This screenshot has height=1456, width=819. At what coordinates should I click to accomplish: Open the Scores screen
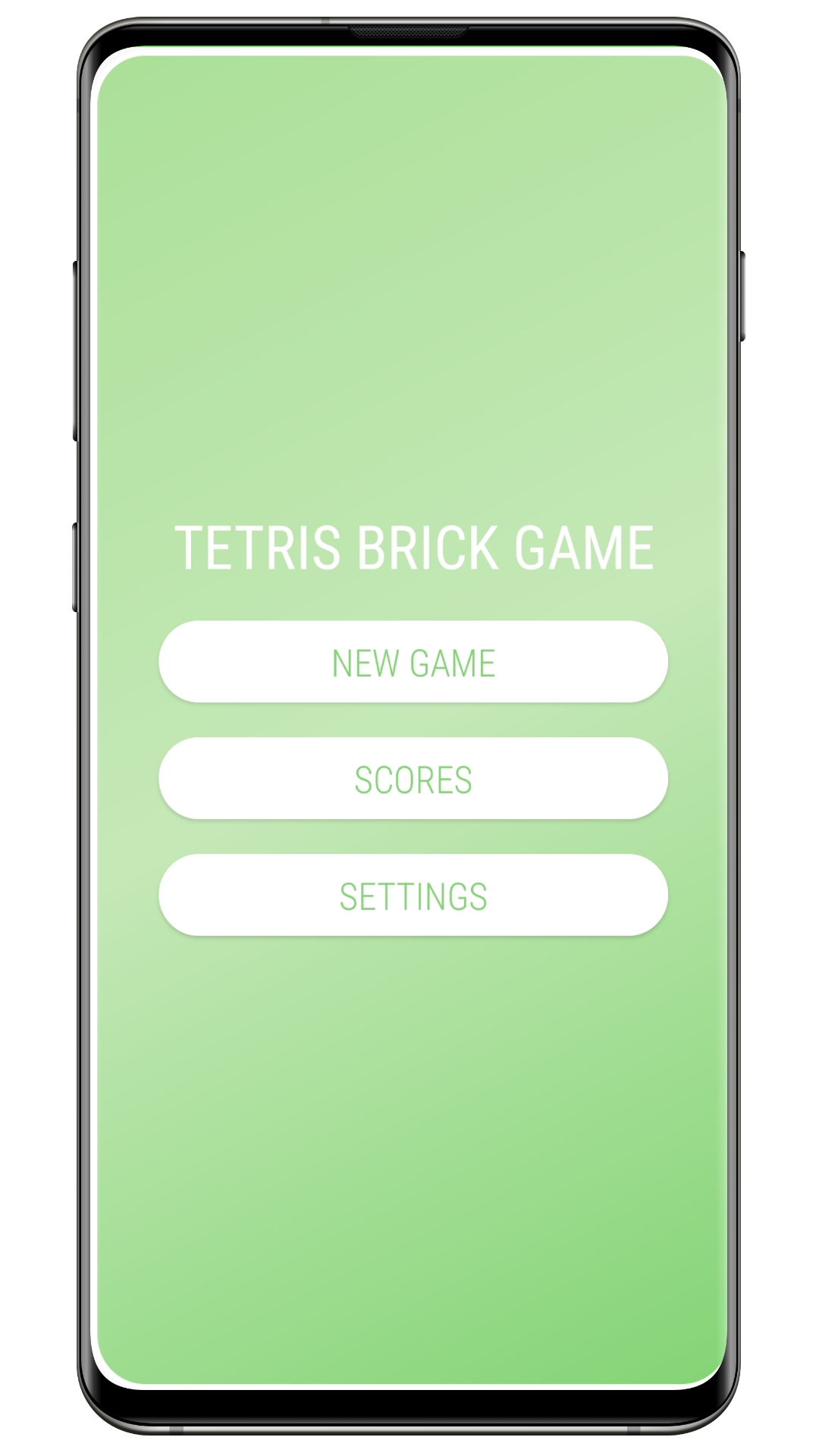click(x=413, y=779)
